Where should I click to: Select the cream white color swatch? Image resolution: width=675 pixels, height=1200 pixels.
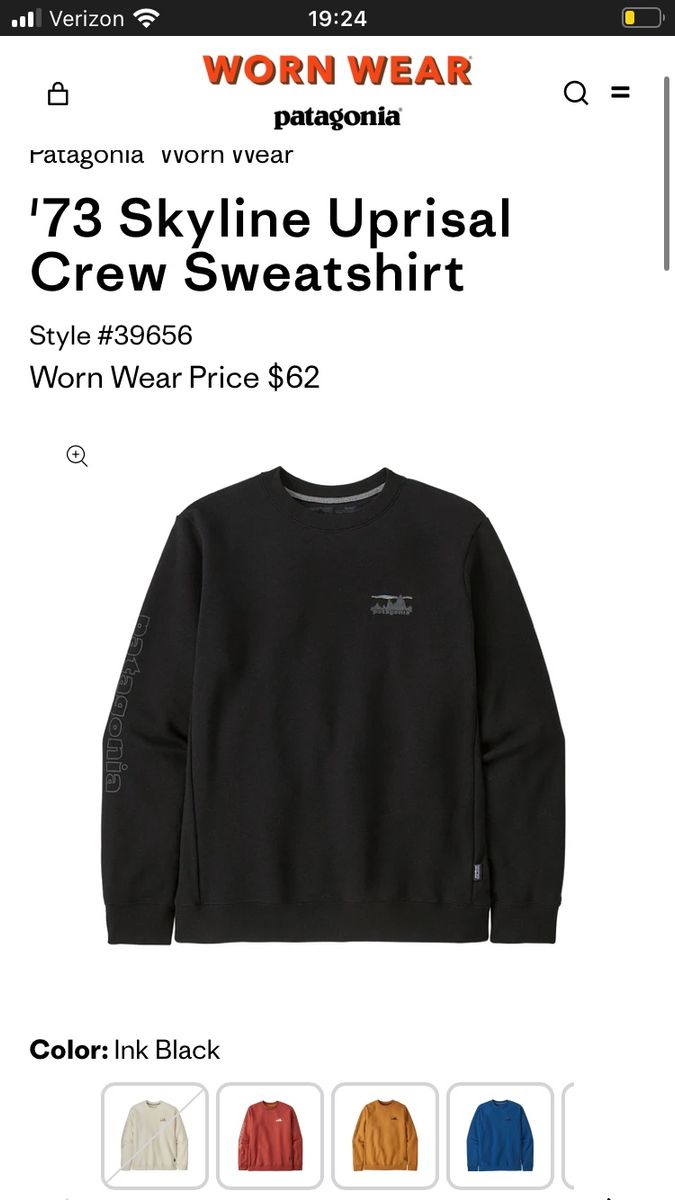click(x=155, y=1135)
